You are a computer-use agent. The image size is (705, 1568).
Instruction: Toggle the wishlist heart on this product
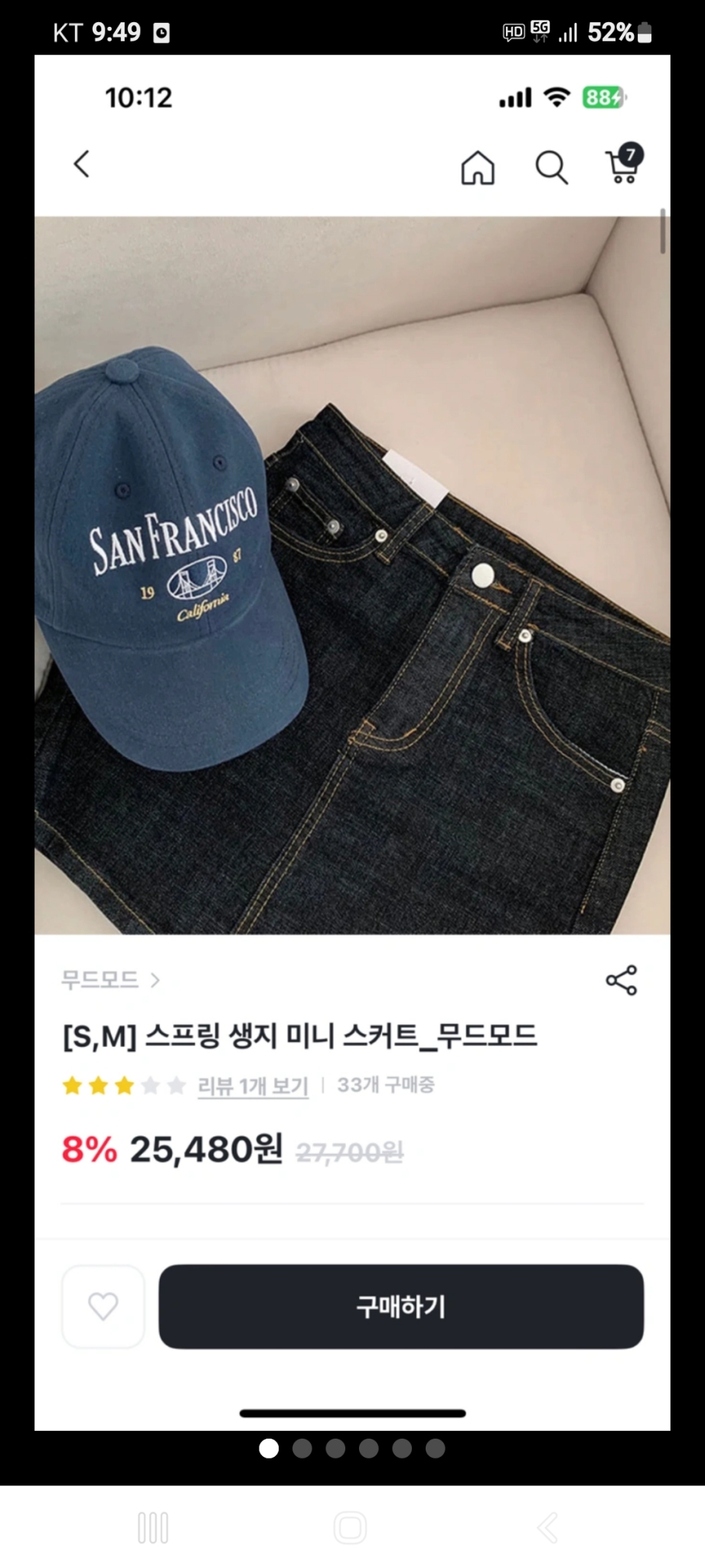point(102,1308)
